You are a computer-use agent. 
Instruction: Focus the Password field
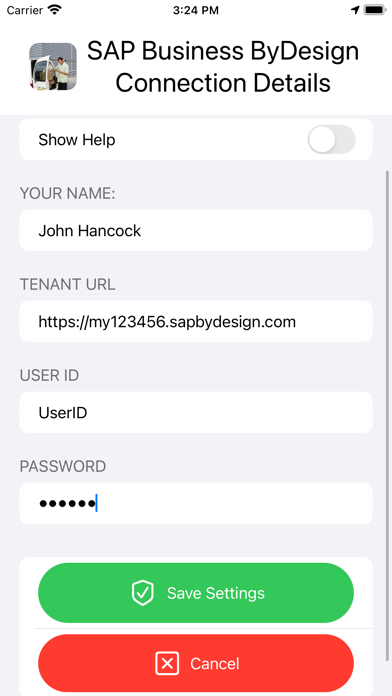[196, 503]
